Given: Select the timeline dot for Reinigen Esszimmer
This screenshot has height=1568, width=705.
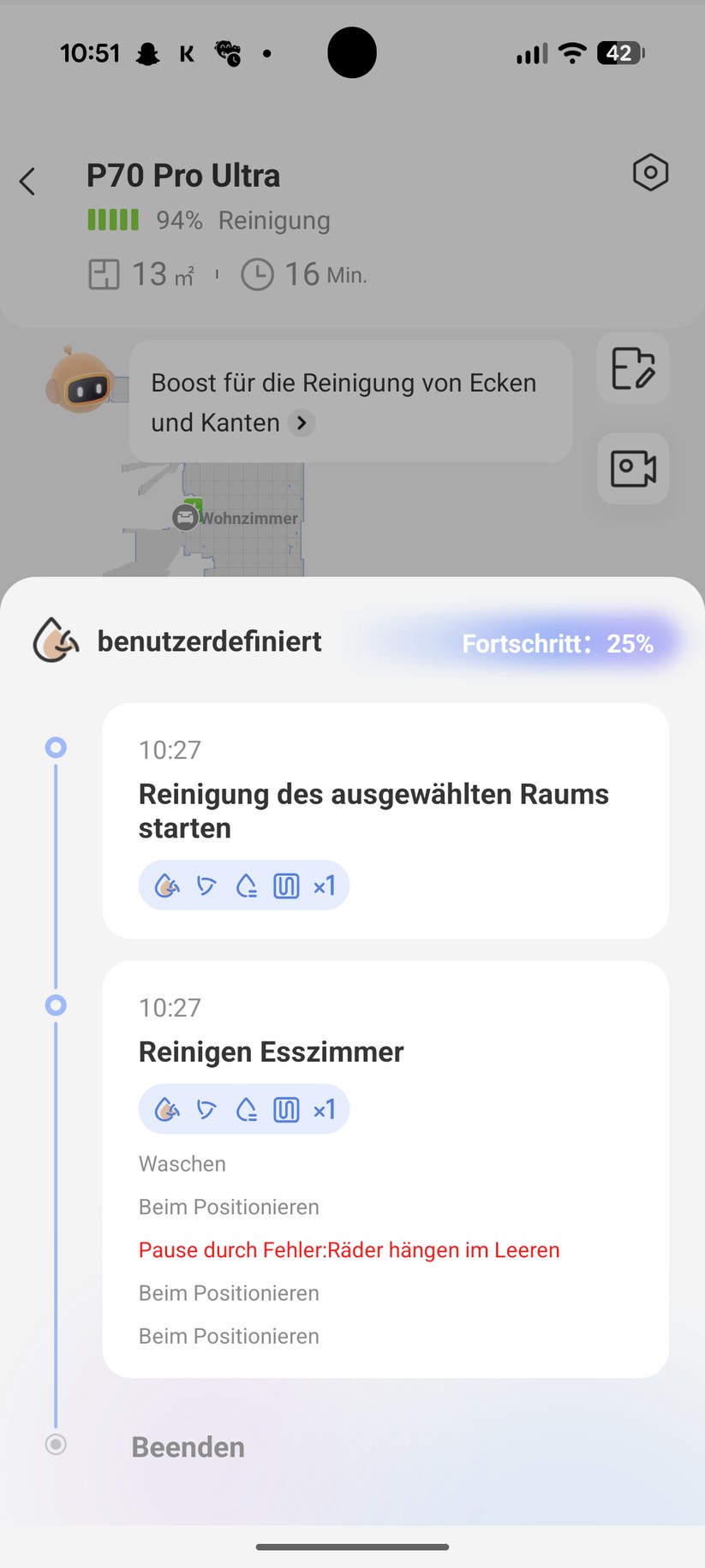Looking at the screenshot, I should point(56,1005).
